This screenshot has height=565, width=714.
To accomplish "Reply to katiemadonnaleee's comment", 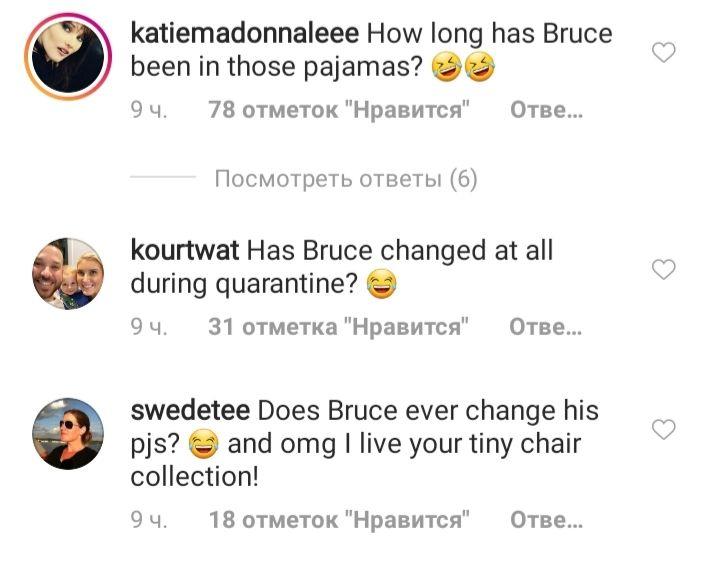I will [x=546, y=111].
